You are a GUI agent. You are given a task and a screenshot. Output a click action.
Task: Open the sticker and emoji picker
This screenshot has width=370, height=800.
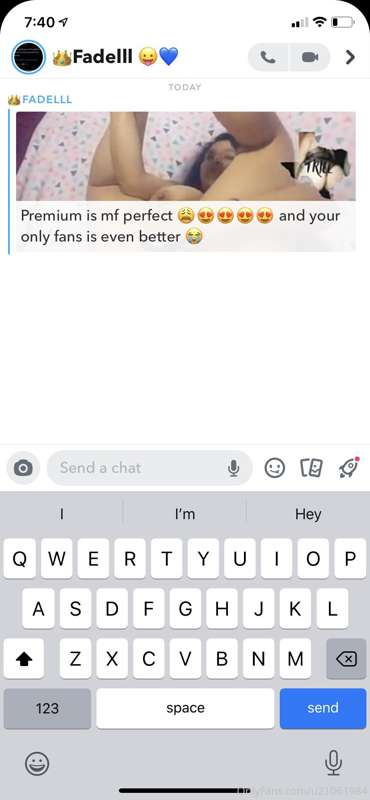[275, 468]
